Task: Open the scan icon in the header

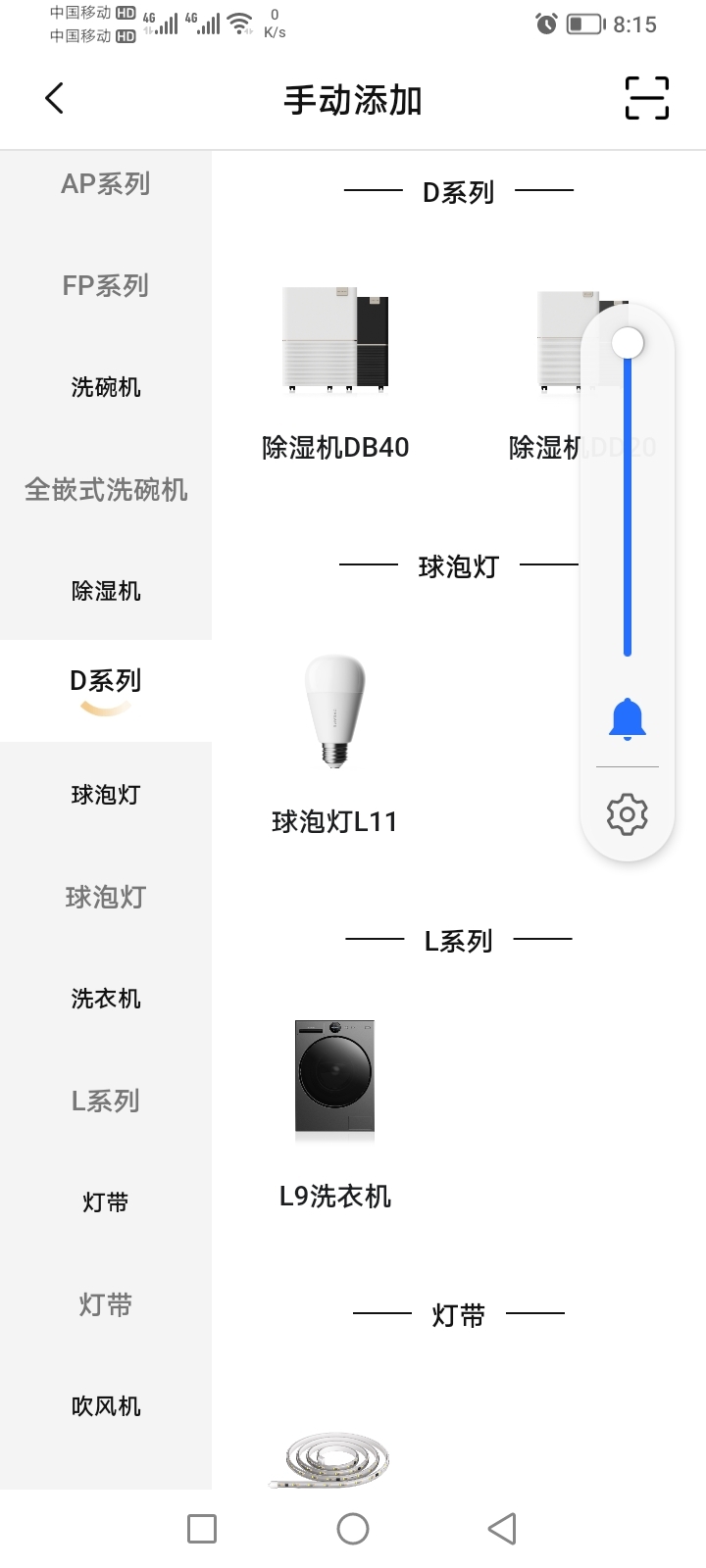Action: pyautogui.click(x=646, y=98)
